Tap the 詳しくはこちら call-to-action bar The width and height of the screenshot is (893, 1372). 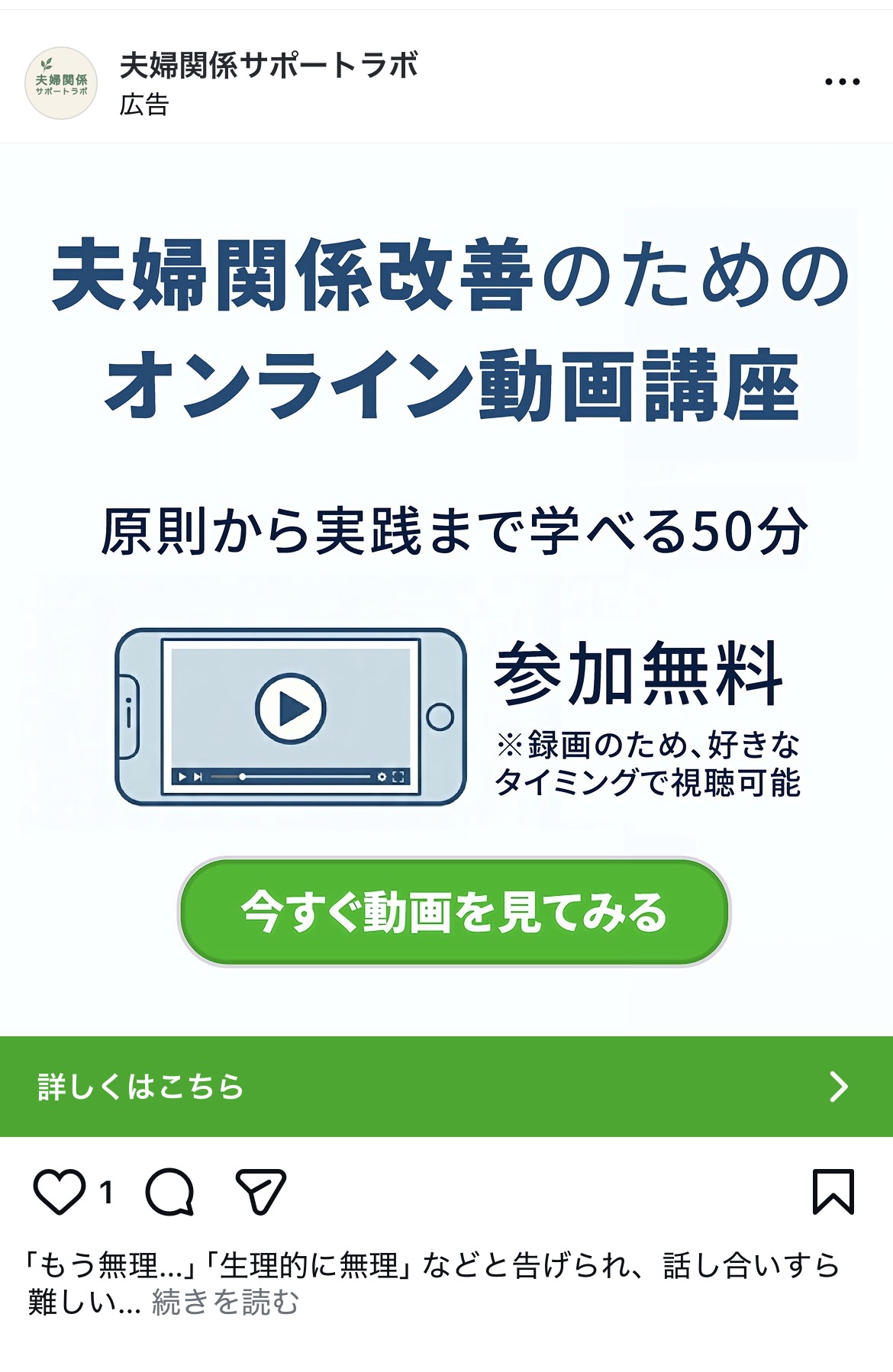click(x=446, y=1086)
